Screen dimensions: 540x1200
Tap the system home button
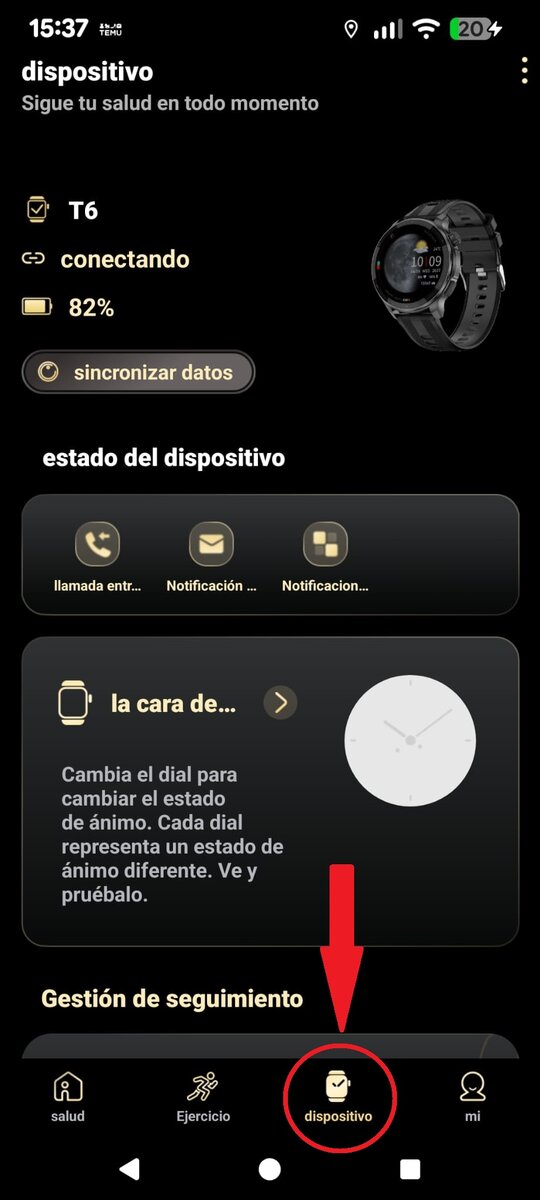click(269, 1169)
